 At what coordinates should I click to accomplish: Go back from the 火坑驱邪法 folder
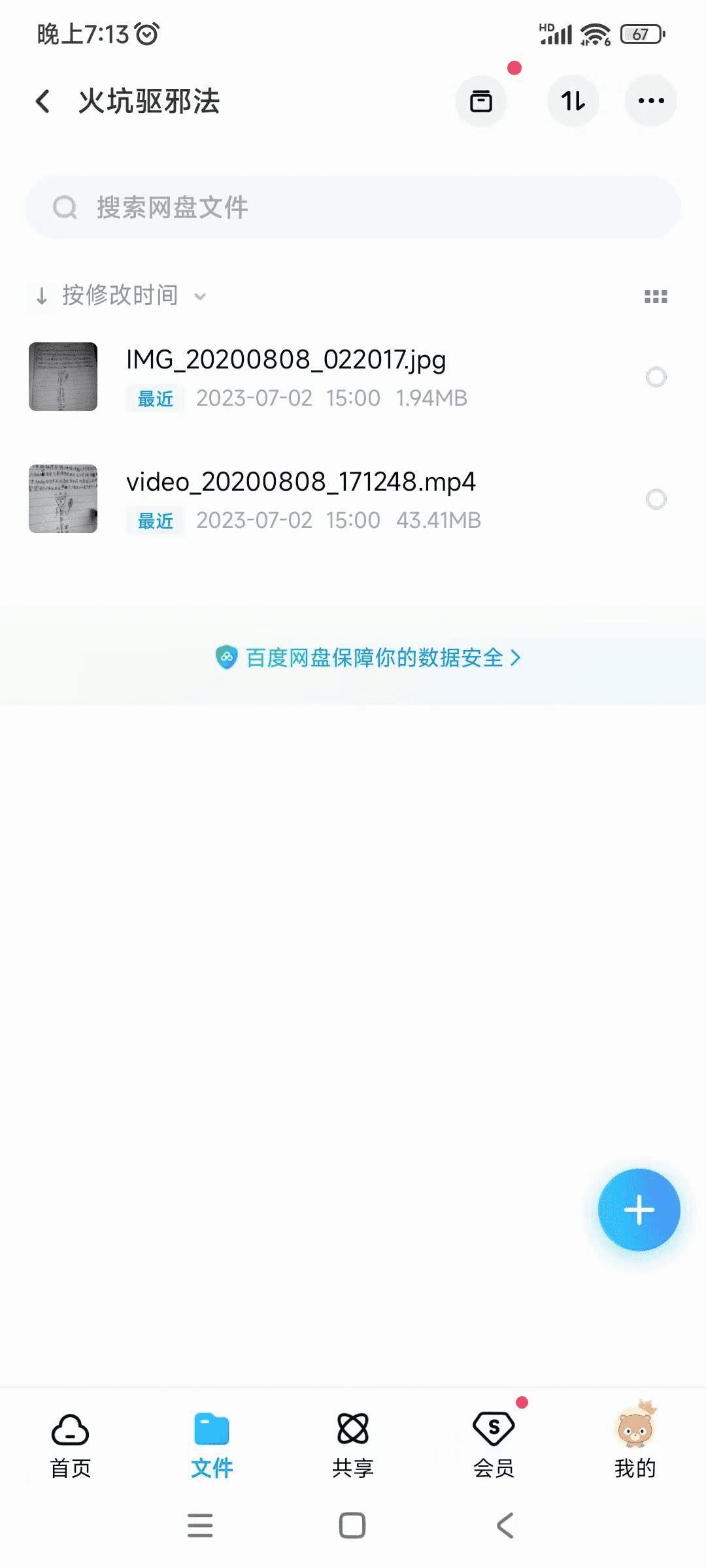click(x=43, y=101)
